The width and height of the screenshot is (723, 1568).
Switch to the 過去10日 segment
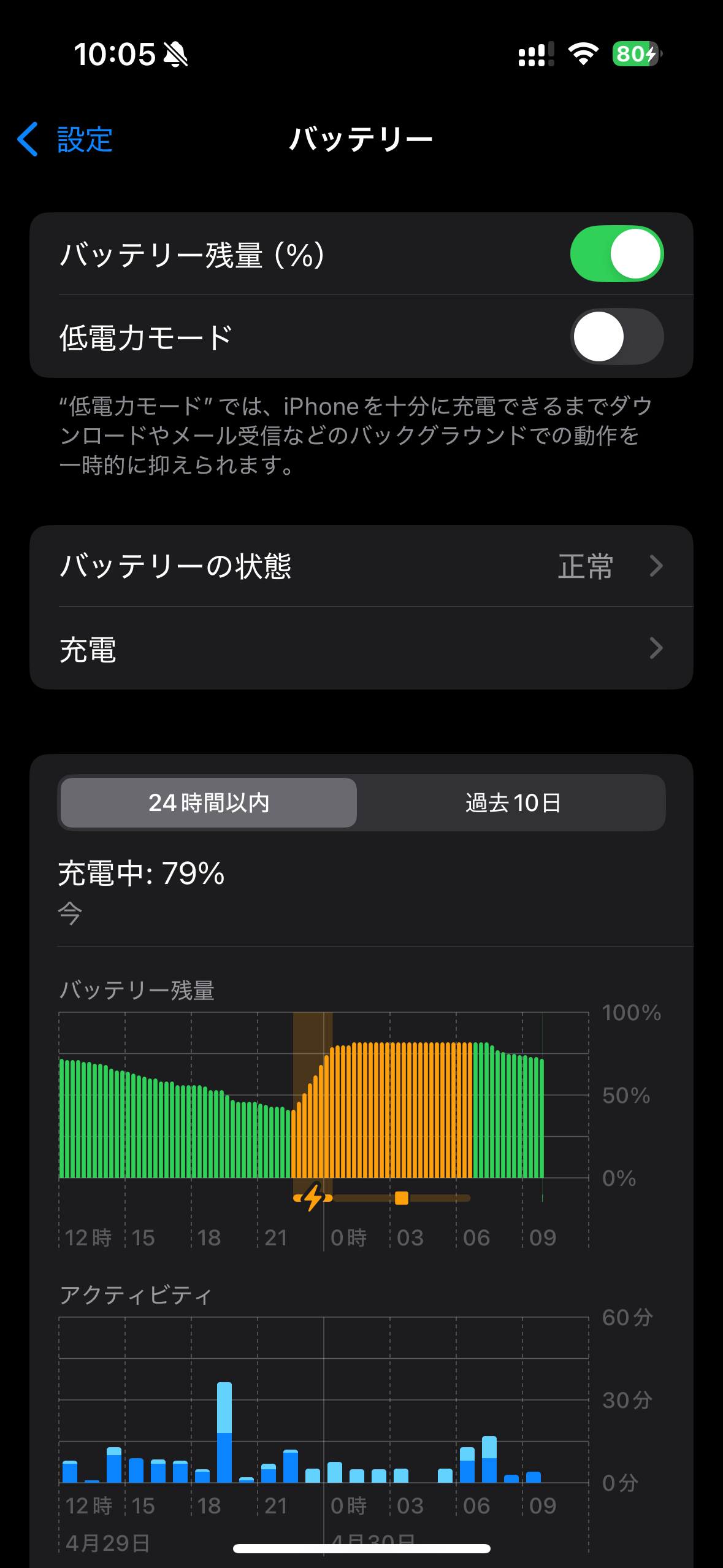(x=513, y=802)
